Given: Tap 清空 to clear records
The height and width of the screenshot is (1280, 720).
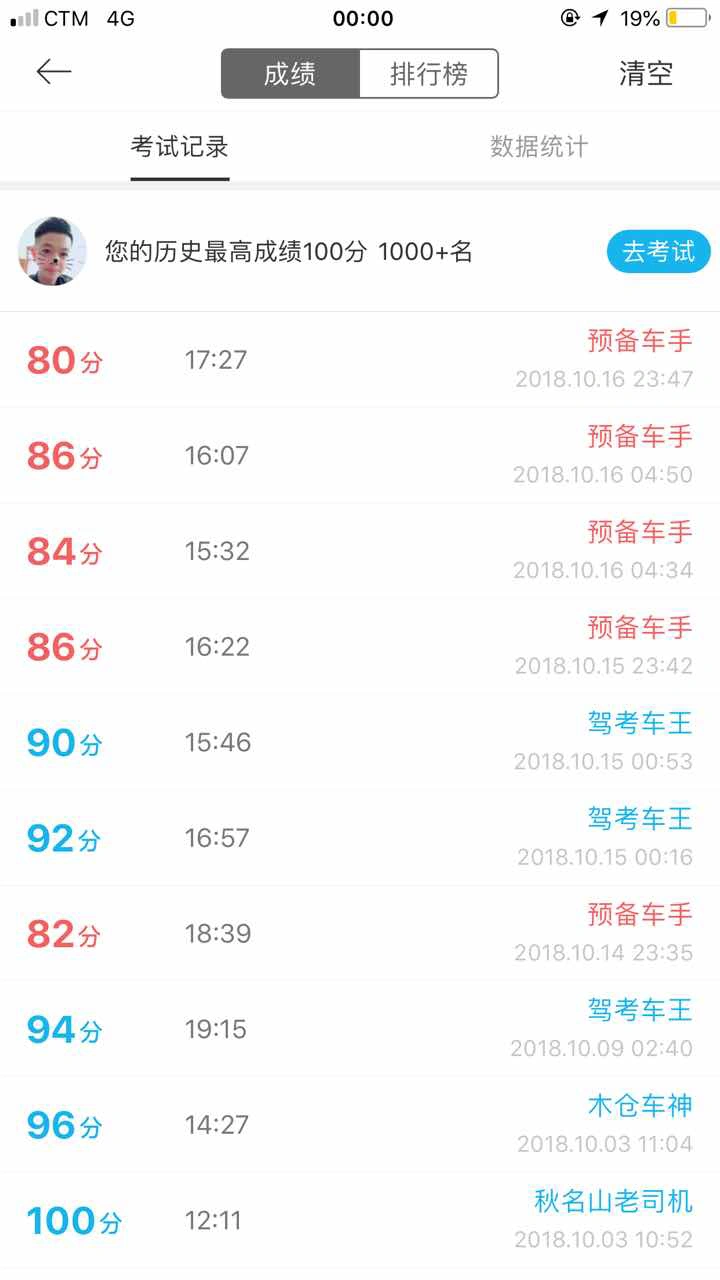Looking at the screenshot, I should pos(646,73).
